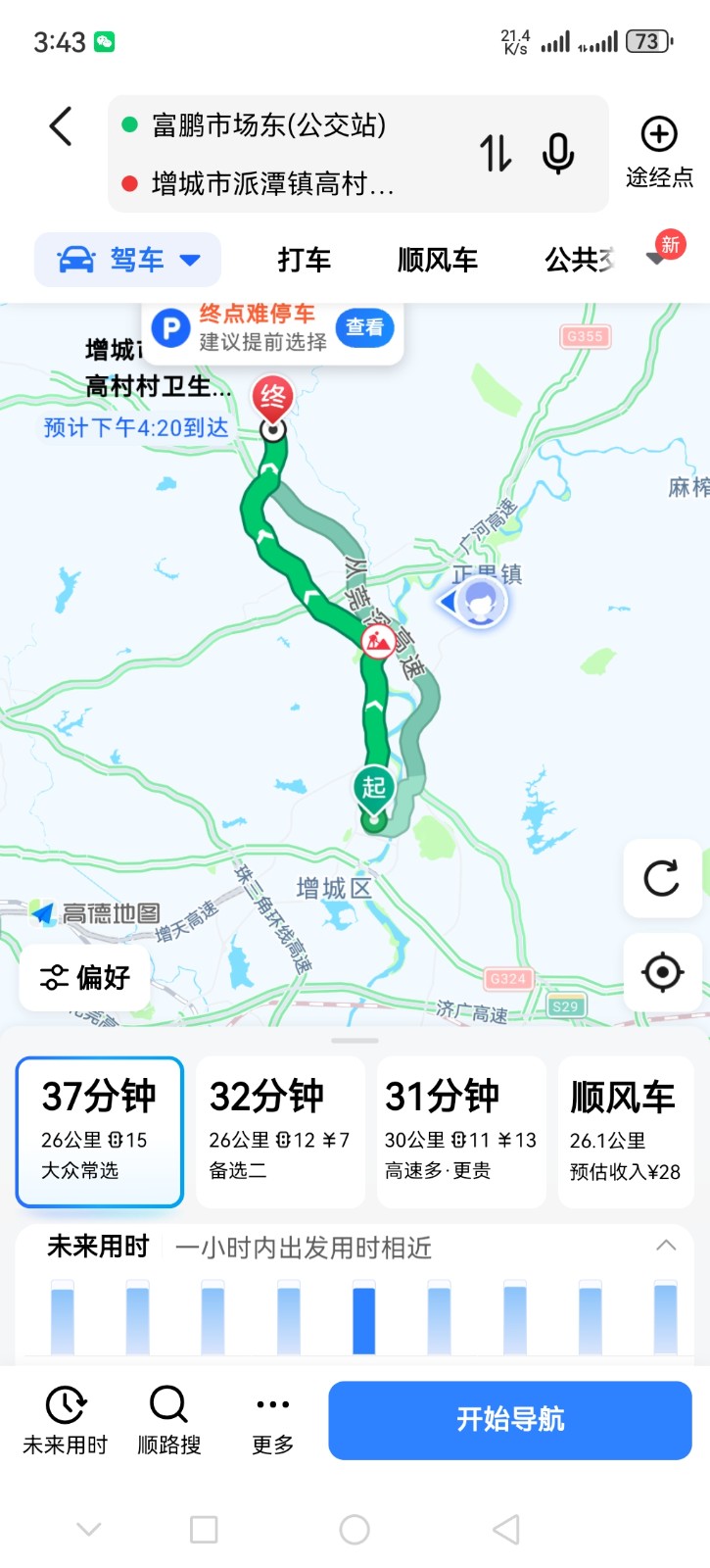Viewport: 710px width, 1568px height.
Task: Edit the destination 增城市派潭镇高村
Action: pyautogui.click(x=272, y=183)
